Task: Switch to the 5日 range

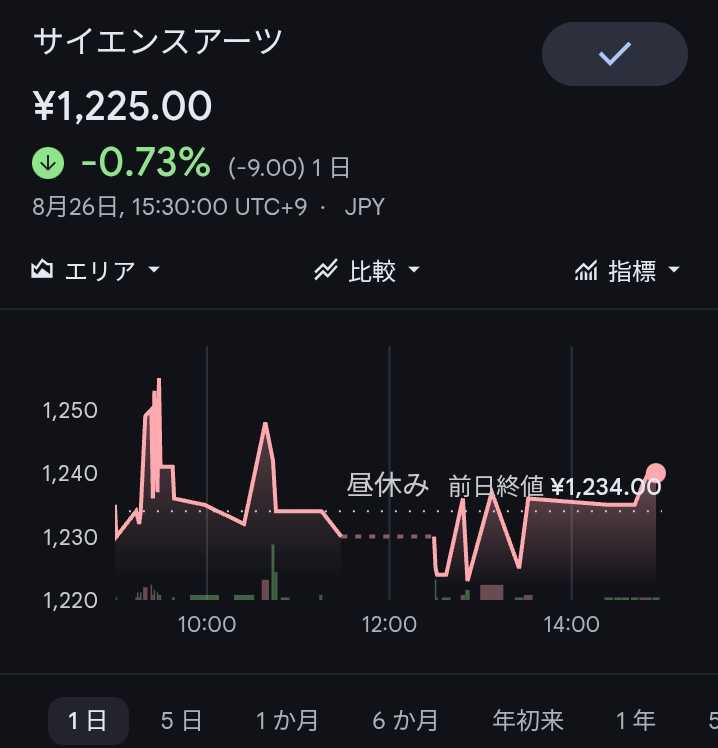Action: tap(181, 721)
